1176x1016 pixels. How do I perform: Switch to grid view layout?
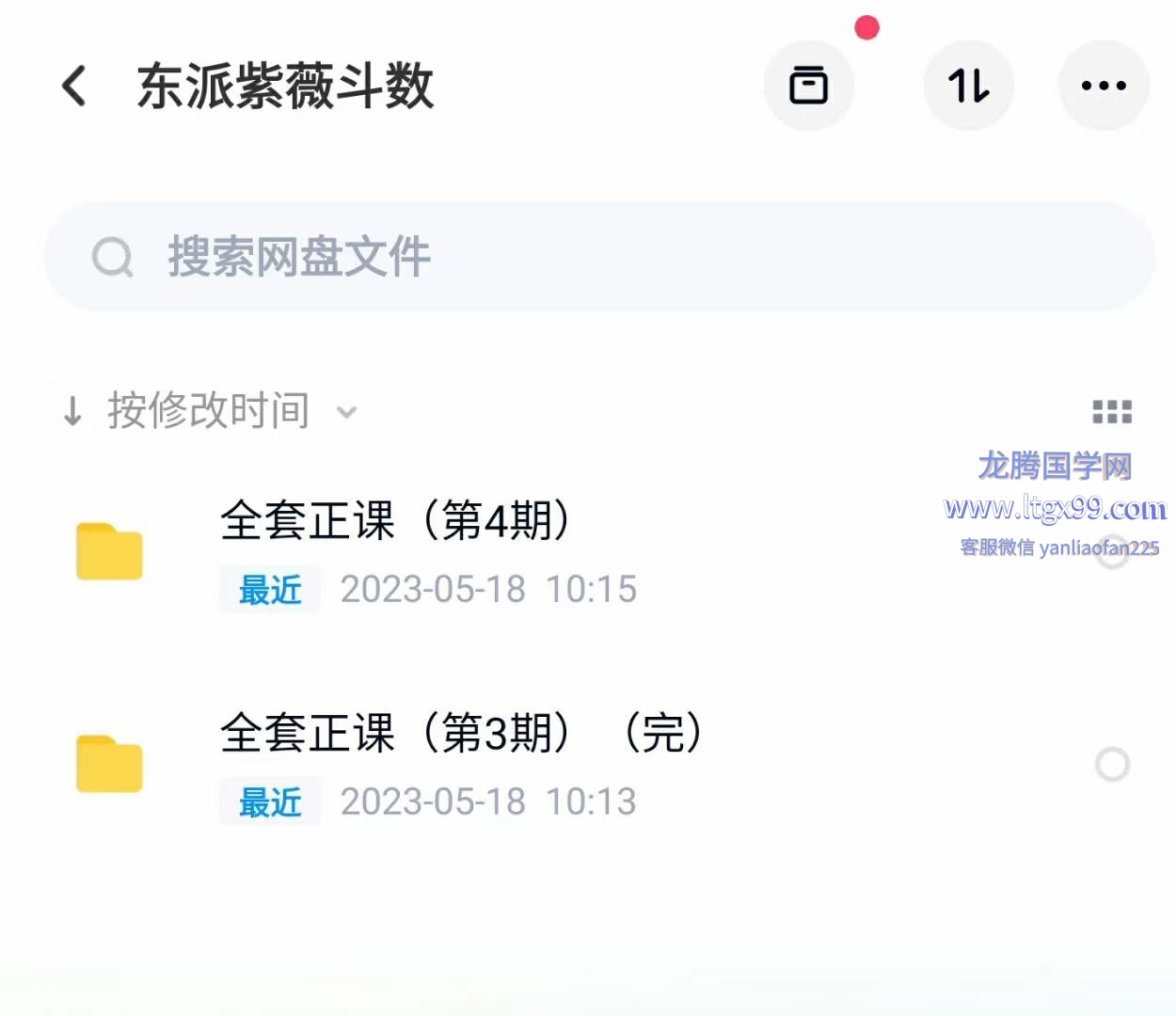[x=1111, y=411]
